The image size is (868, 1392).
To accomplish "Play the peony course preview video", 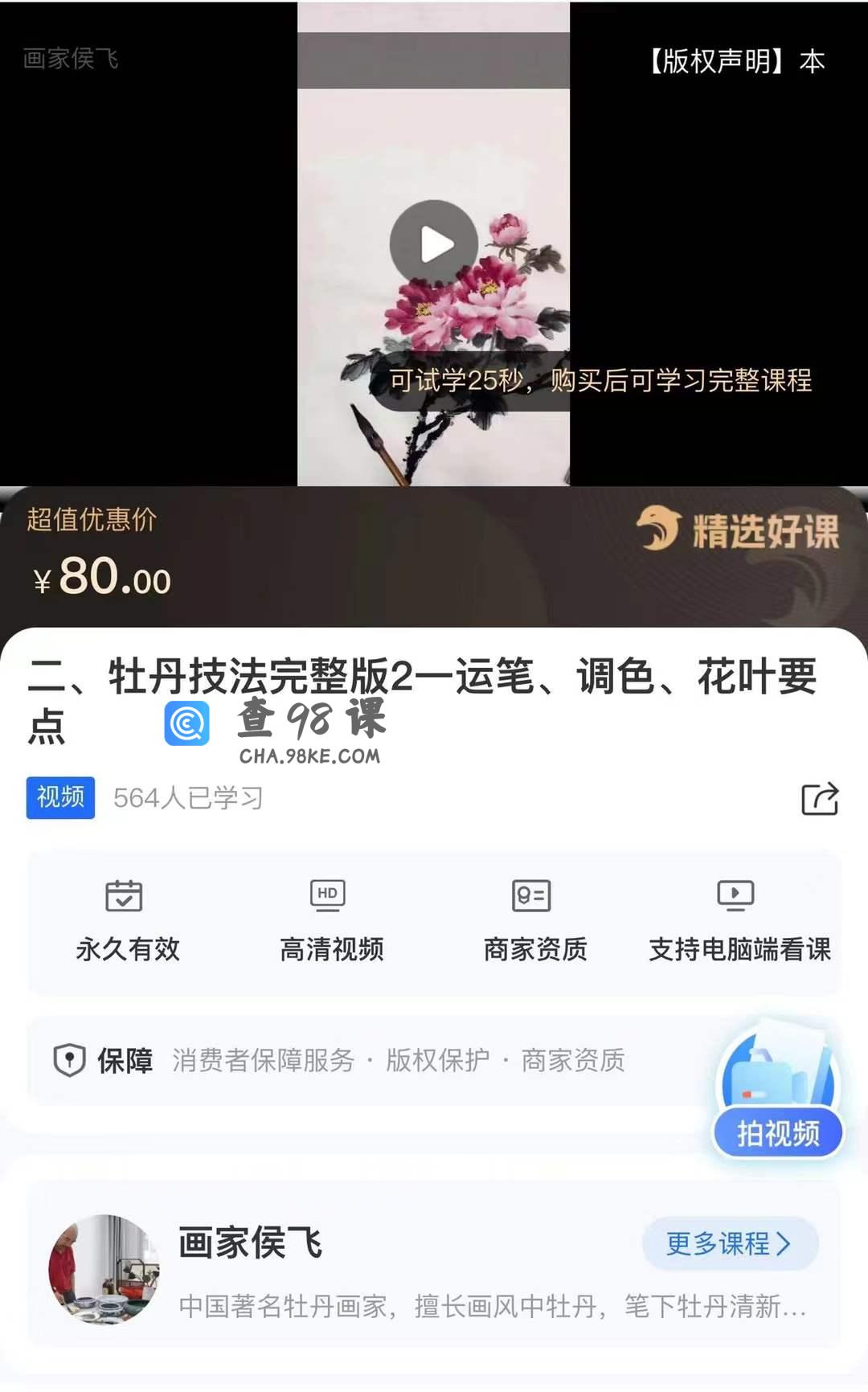I will coord(434,244).
